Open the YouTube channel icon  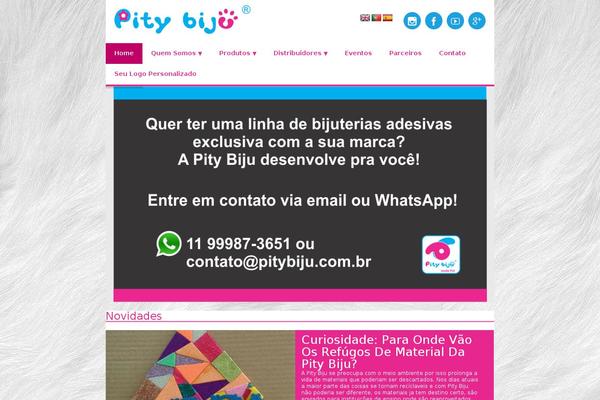[455, 20]
